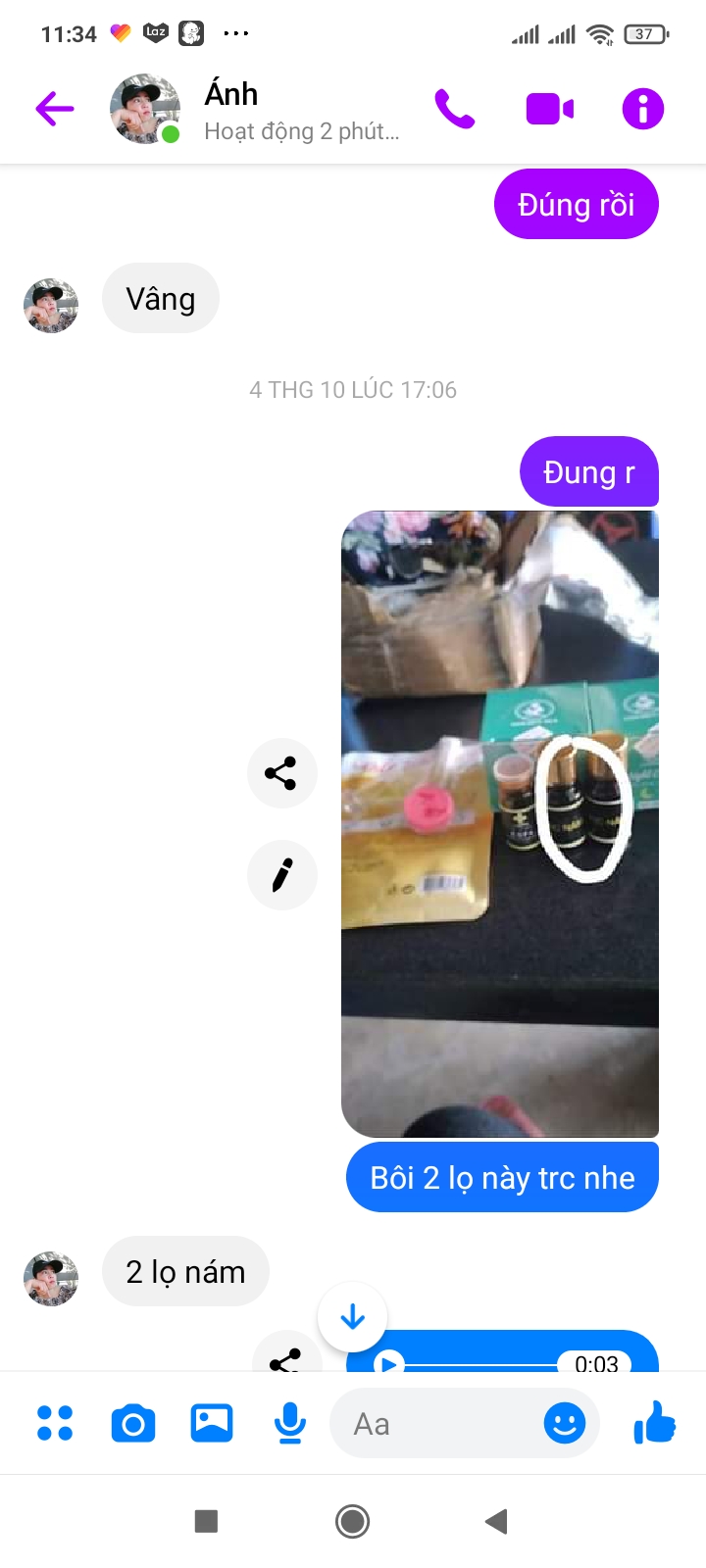
Task: Start a video call with Ánh
Action: tap(549, 109)
